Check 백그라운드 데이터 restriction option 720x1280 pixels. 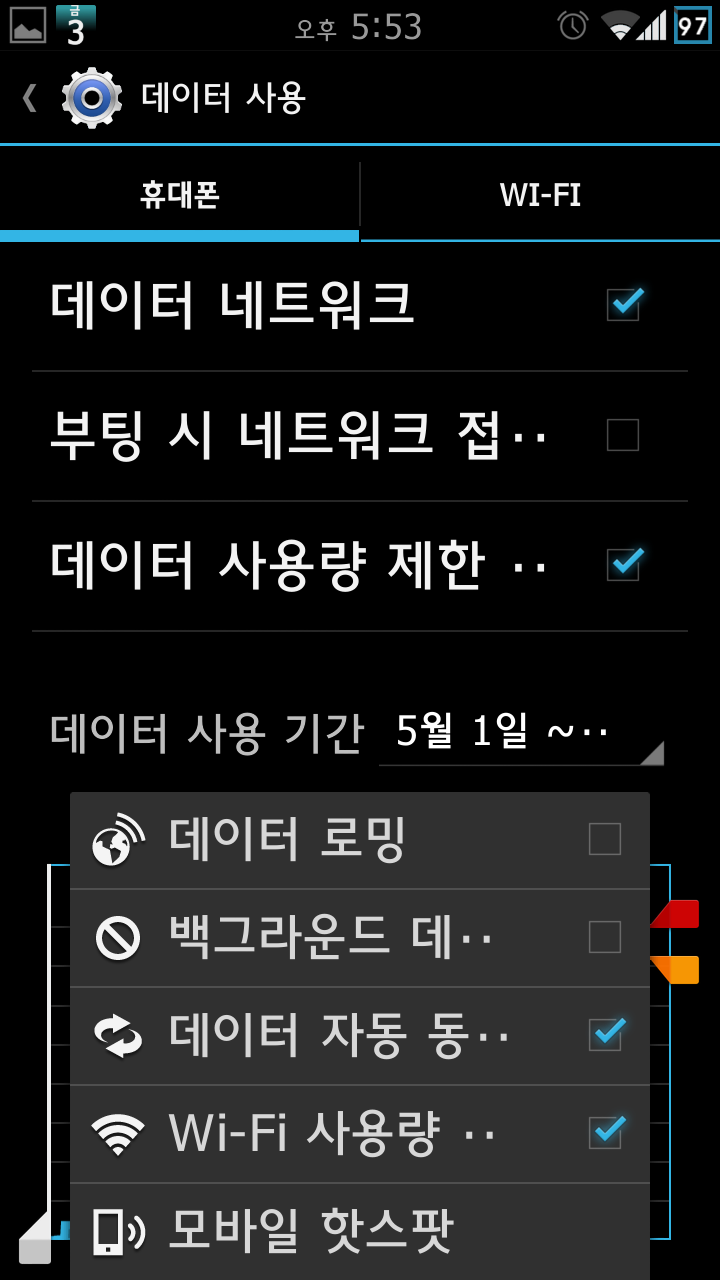[605, 937]
